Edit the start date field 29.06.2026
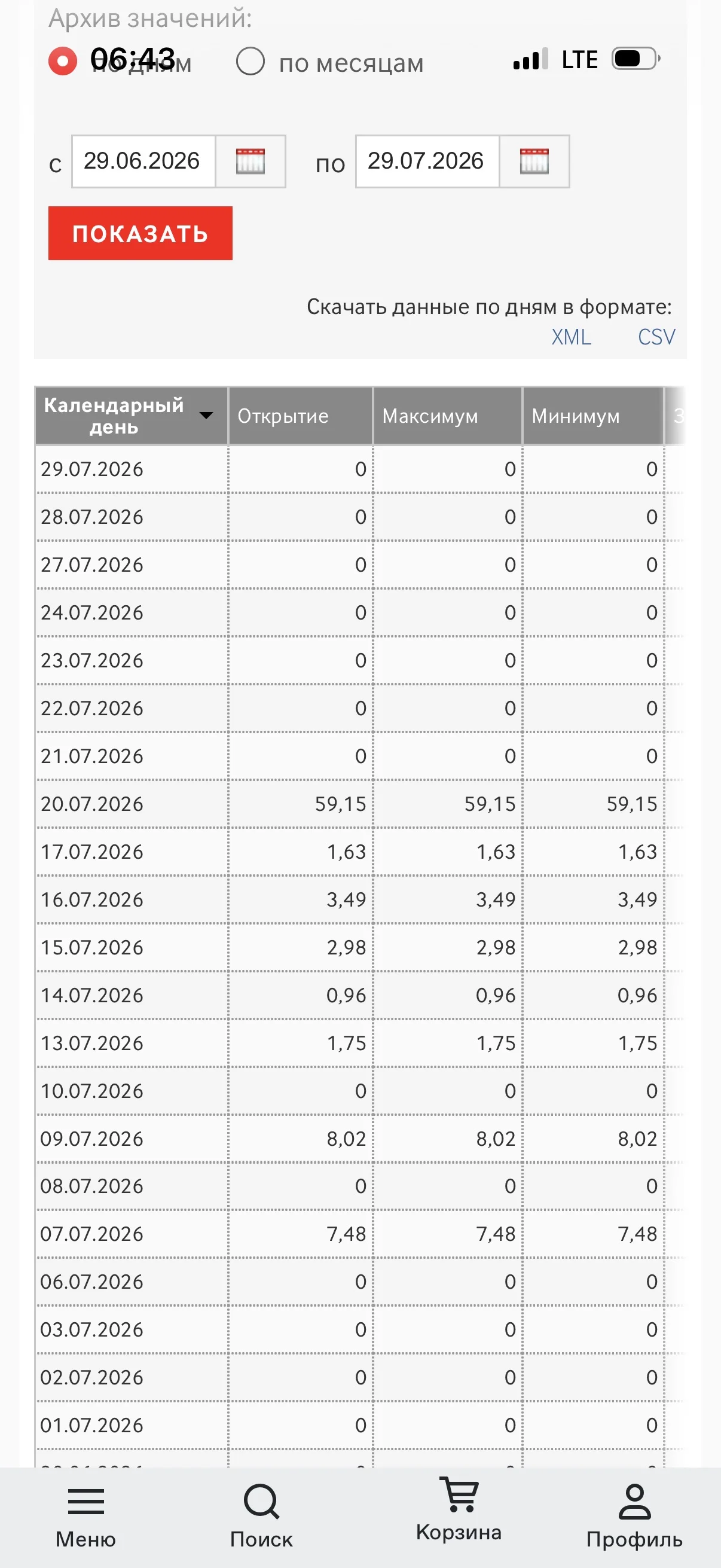The width and height of the screenshot is (721, 1568). (x=143, y=161)
